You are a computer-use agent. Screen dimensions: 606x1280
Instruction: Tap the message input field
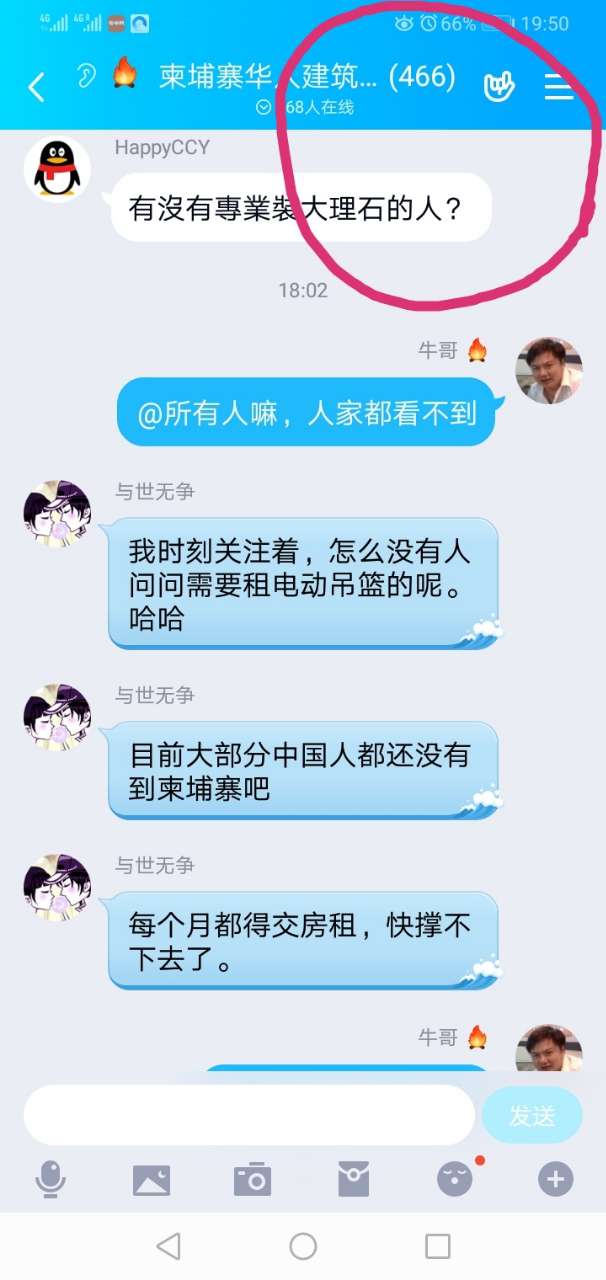click(x=248, y=1114)
